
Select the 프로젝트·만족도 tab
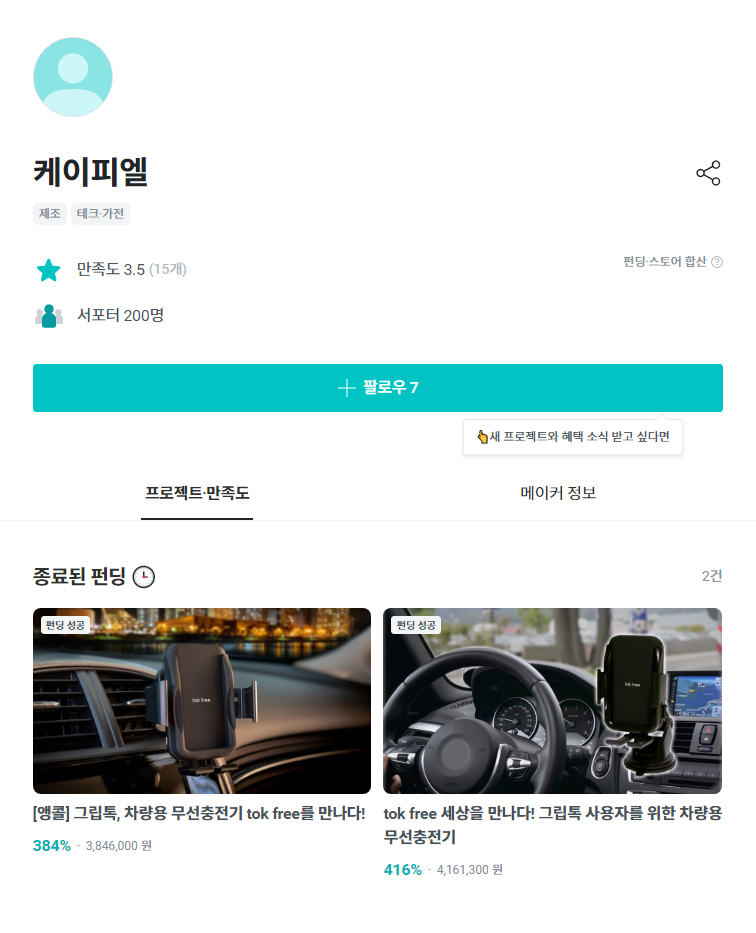coord(197,493)
